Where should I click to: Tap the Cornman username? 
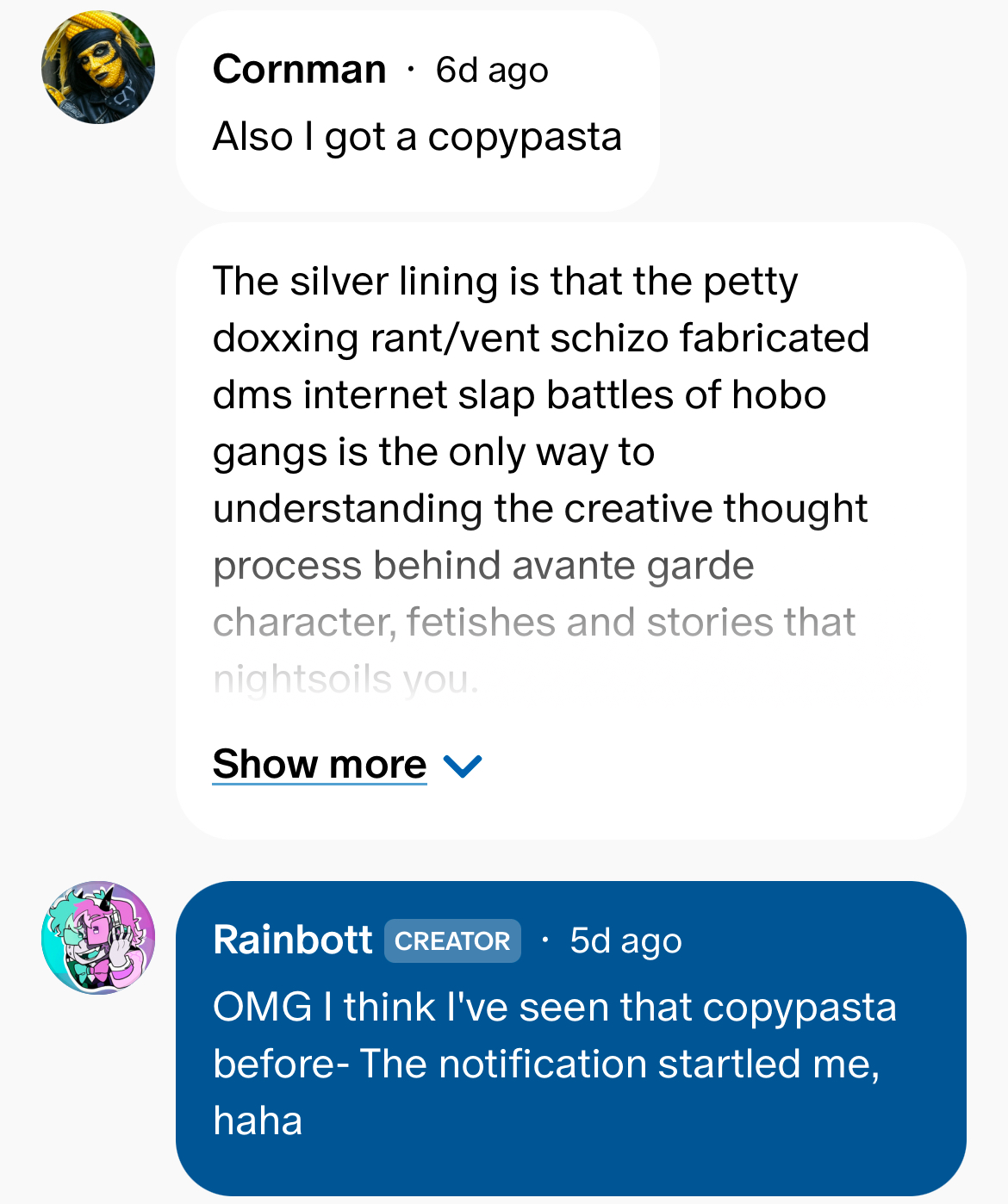pos(299,69)
